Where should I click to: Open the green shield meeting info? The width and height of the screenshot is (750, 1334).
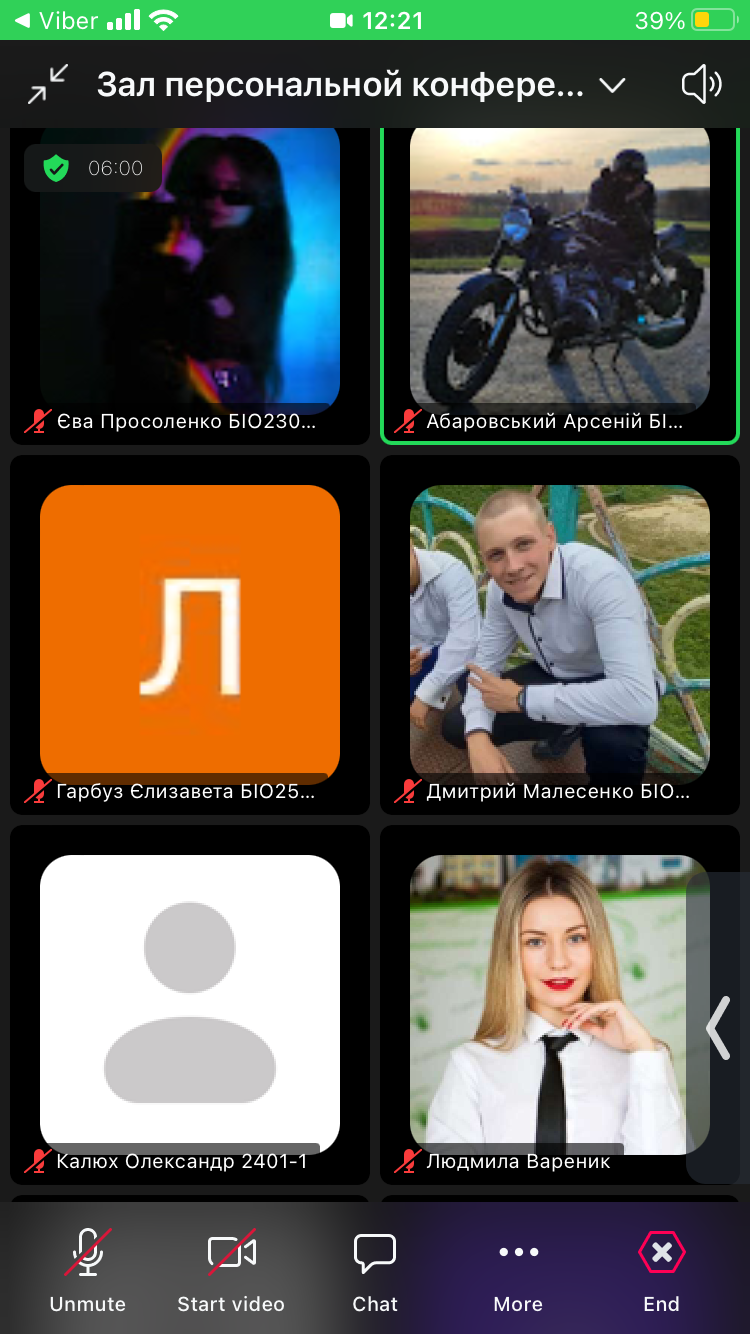coord(57,169)
